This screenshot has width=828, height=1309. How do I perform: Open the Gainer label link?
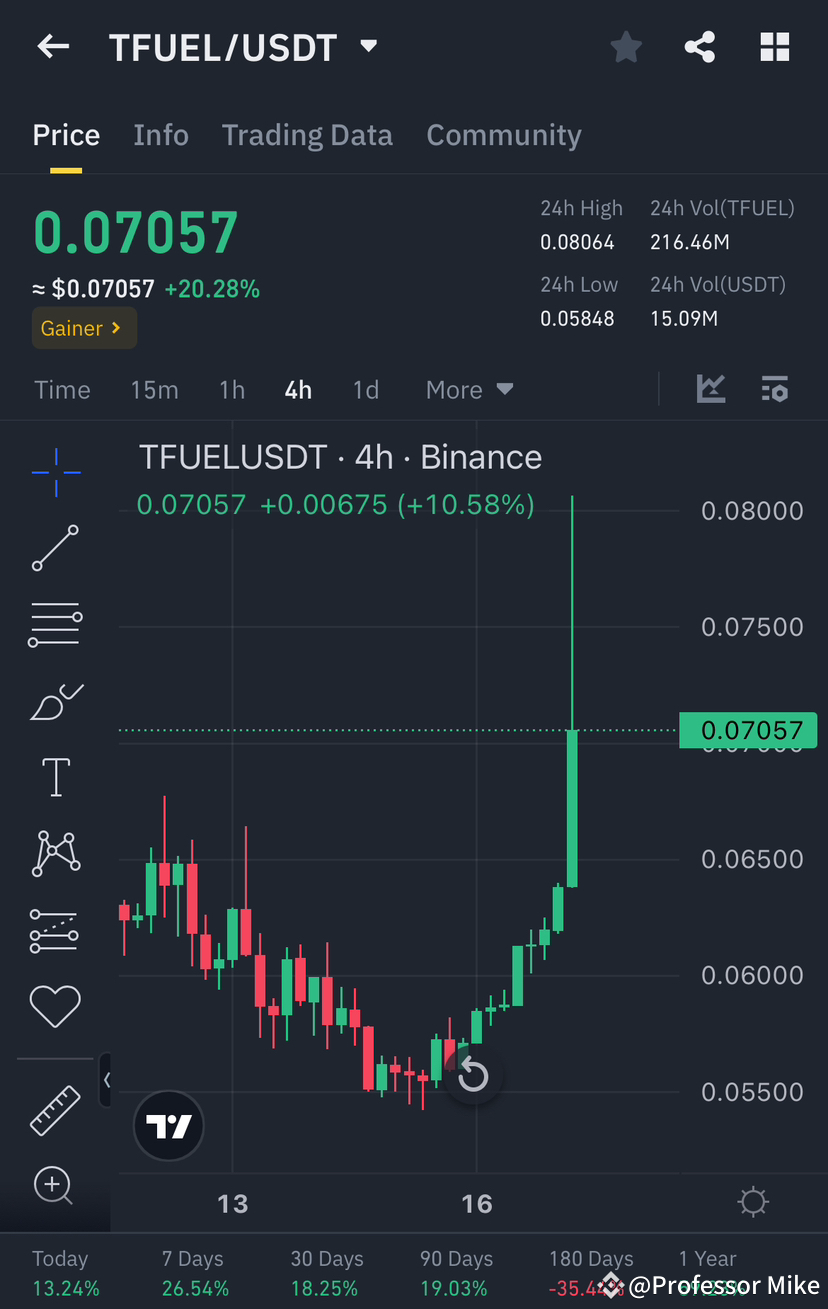coord(84,328)
